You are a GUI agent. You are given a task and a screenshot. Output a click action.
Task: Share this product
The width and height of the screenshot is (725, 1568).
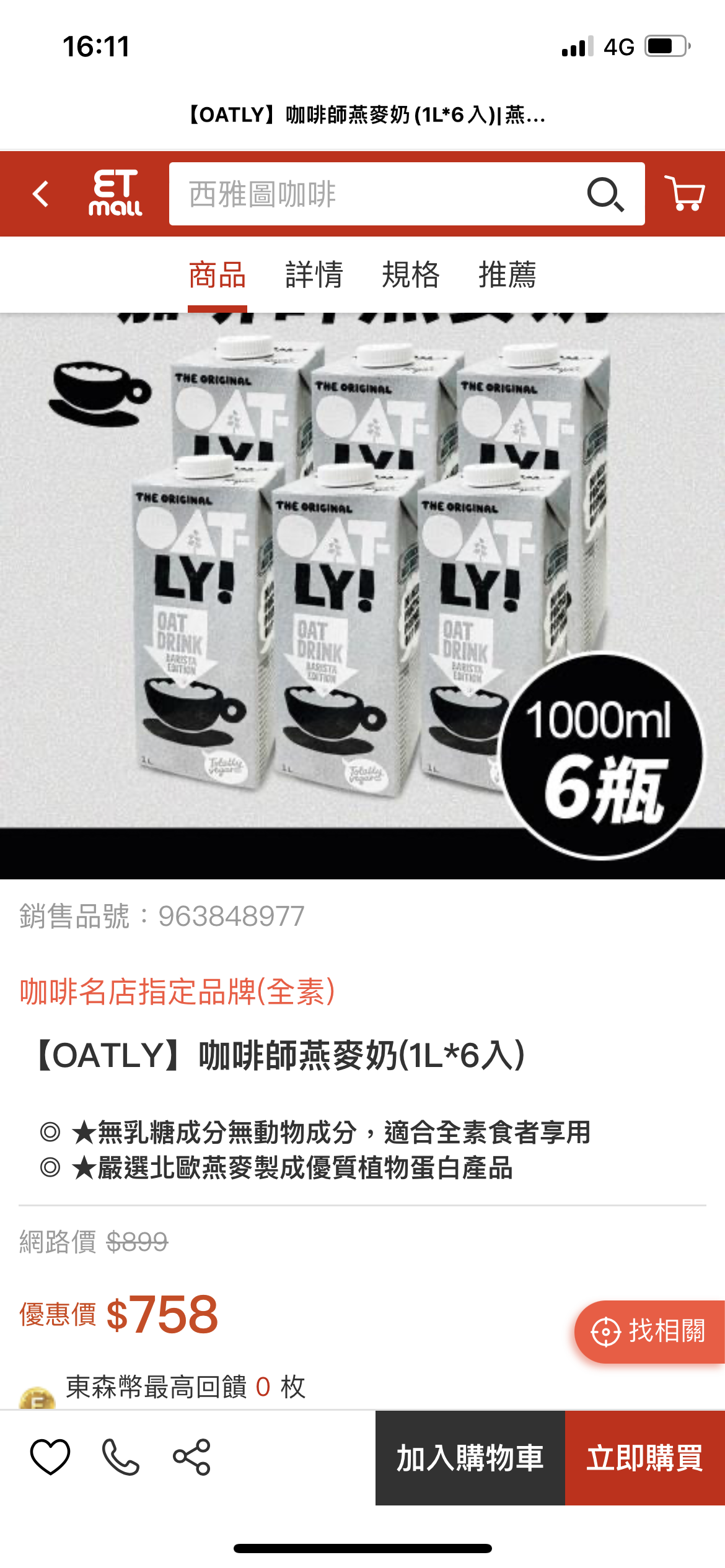click(x=192, y=1457)
